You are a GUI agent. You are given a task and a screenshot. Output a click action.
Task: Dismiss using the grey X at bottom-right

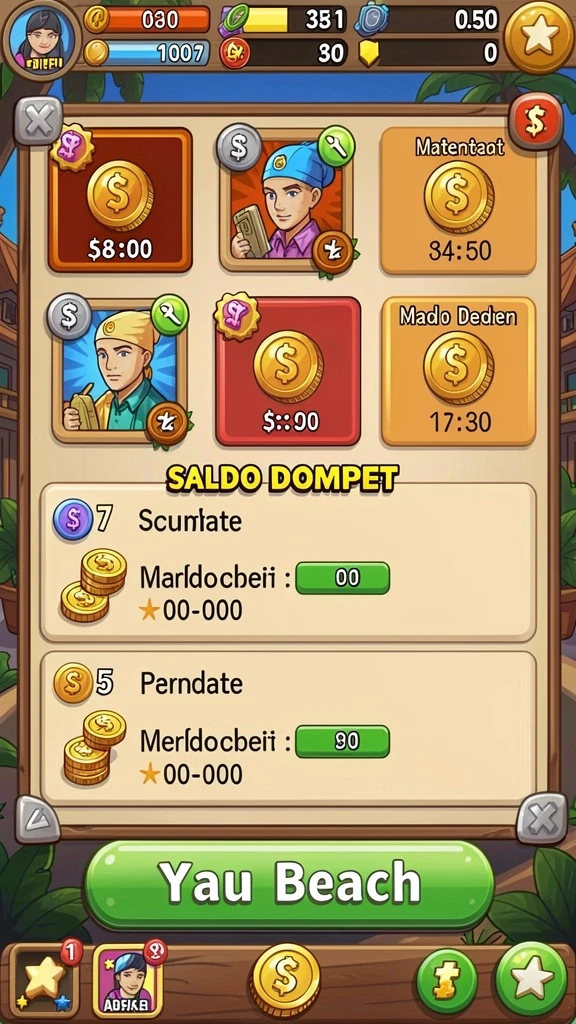pos(542,818)
